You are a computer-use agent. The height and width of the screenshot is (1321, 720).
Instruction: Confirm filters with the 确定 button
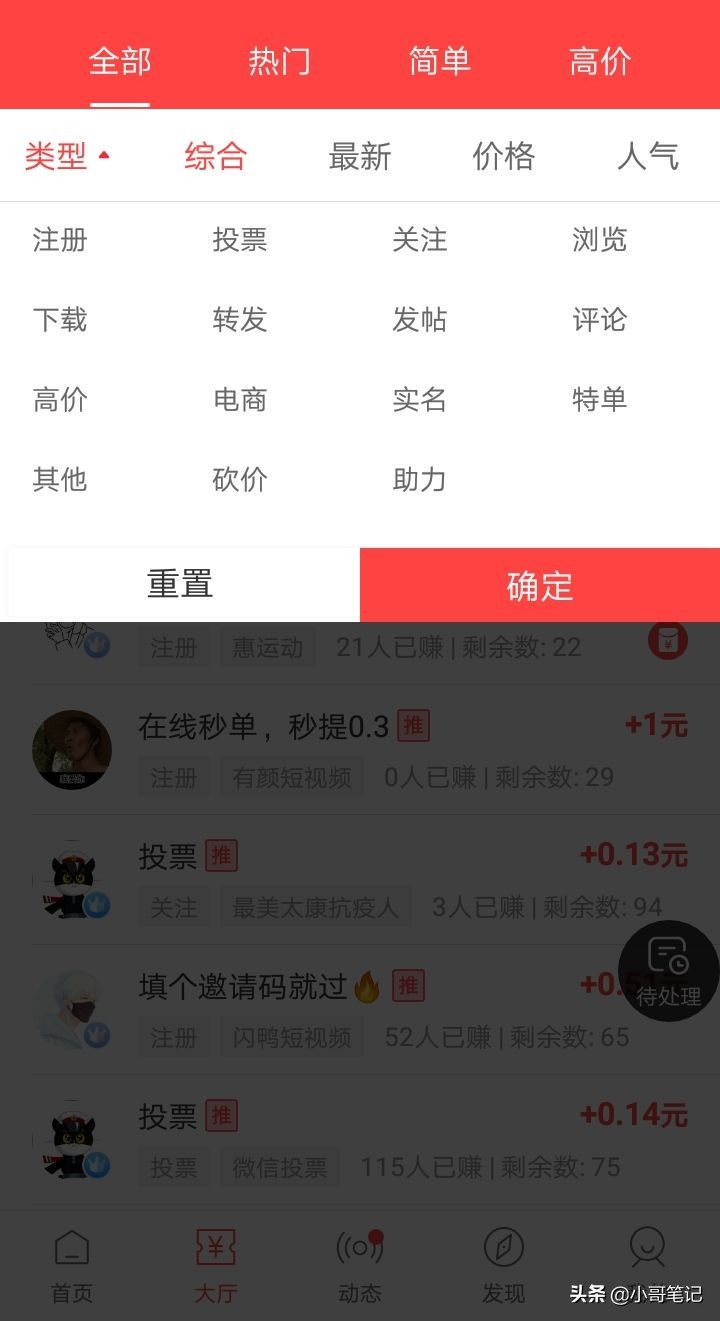(540, 585)
